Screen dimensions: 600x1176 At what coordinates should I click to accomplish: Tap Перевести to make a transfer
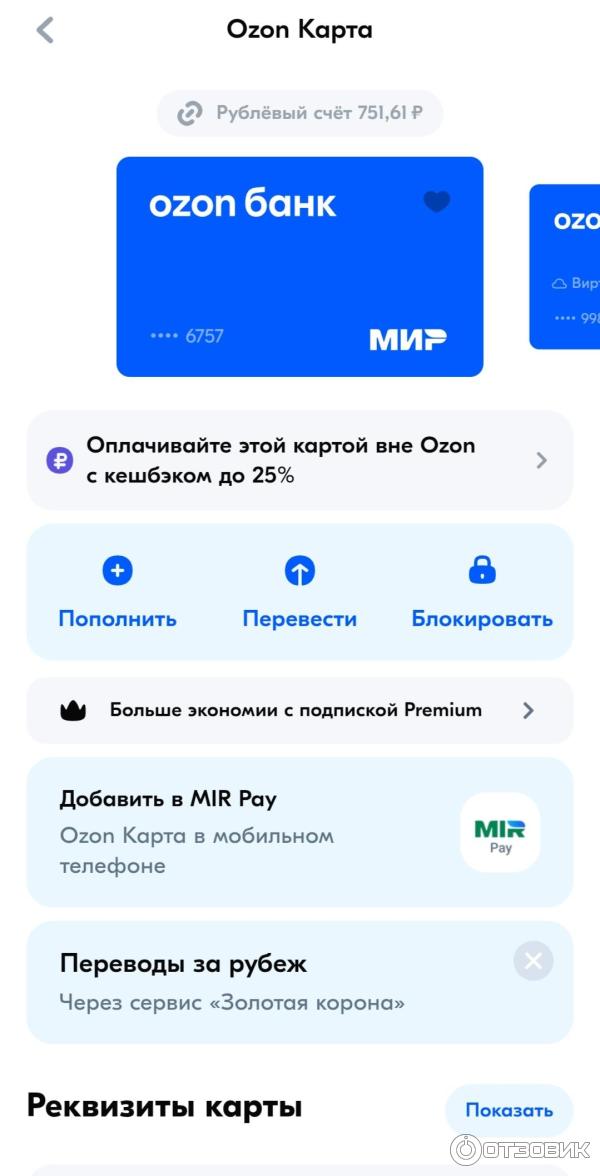[x=299, y=592]
